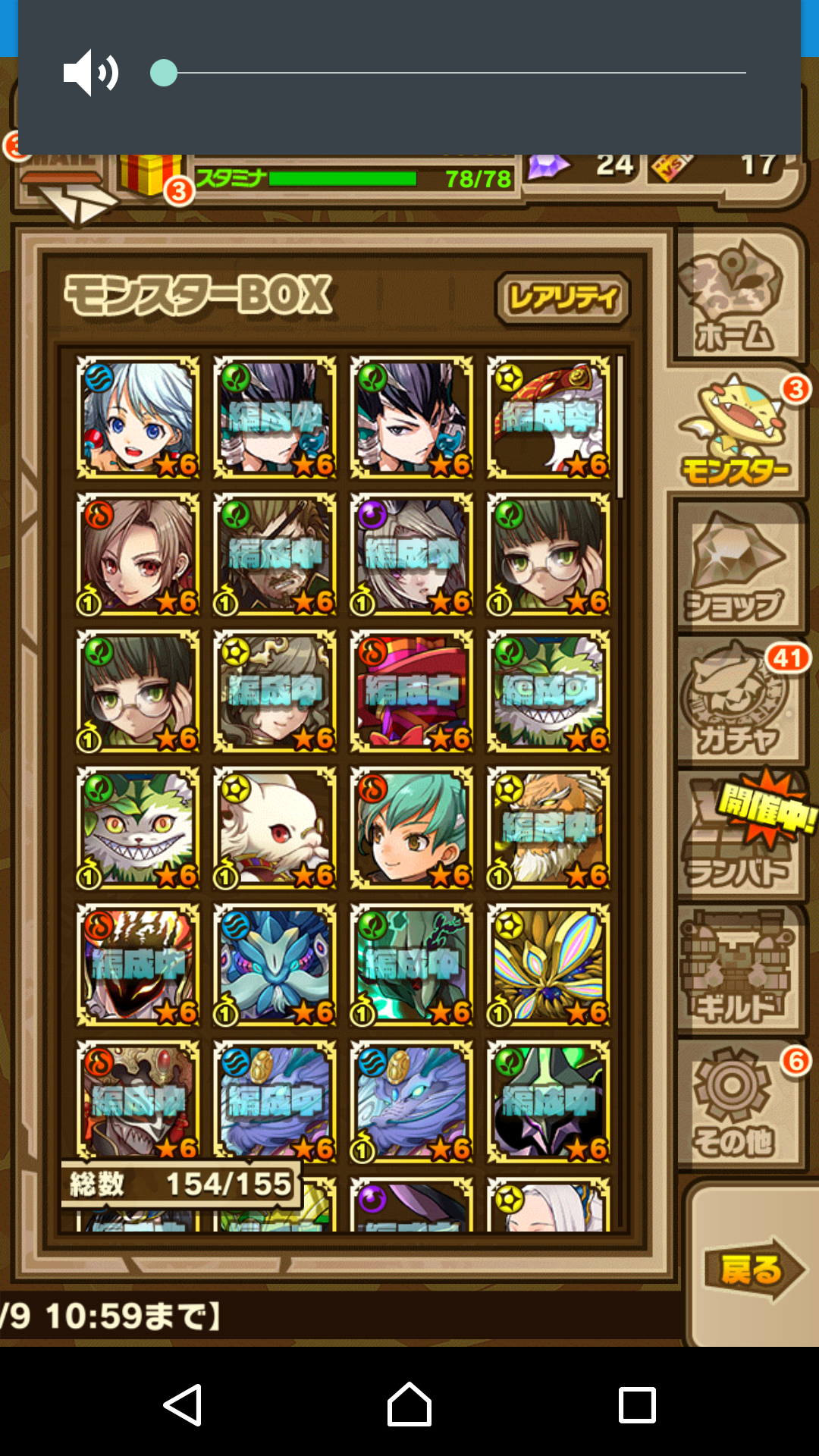
Task: Select the blue dragon water monster
Action: tap(275, 965)
